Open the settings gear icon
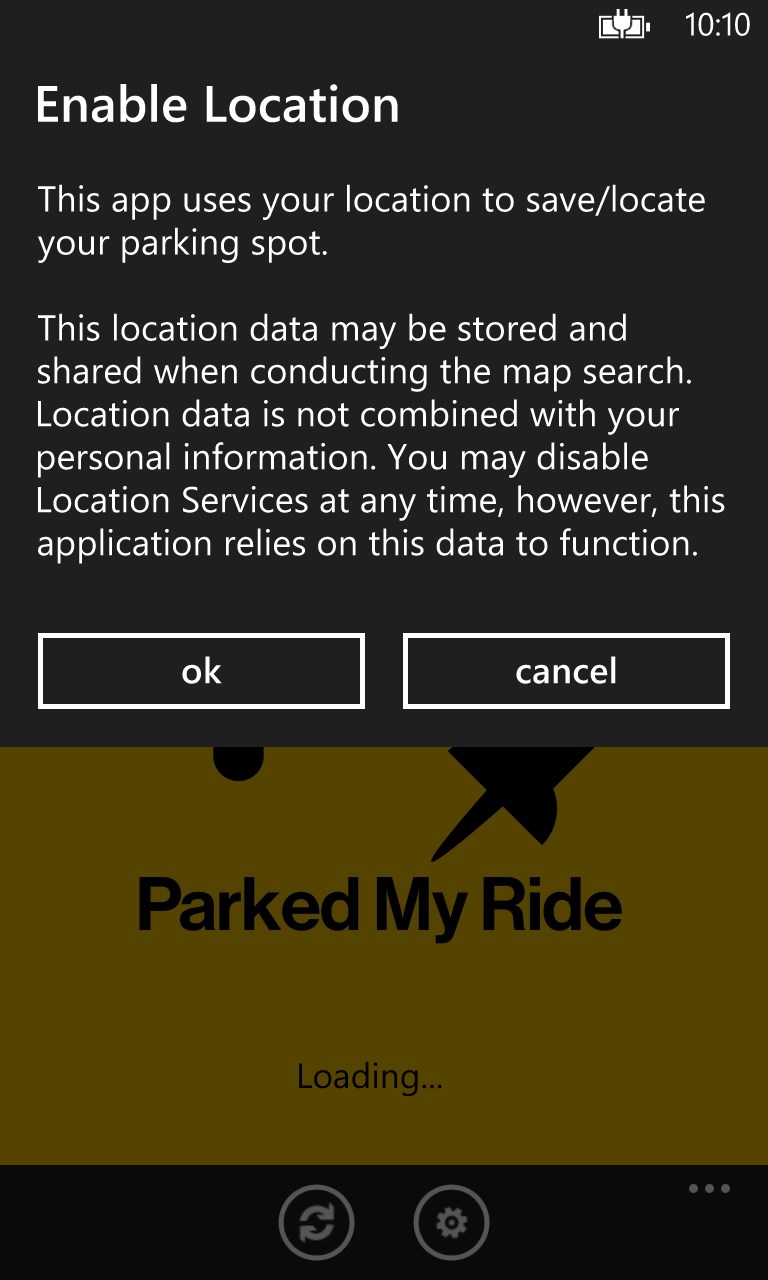The image size is (768, 1280). click(451, 1221)
